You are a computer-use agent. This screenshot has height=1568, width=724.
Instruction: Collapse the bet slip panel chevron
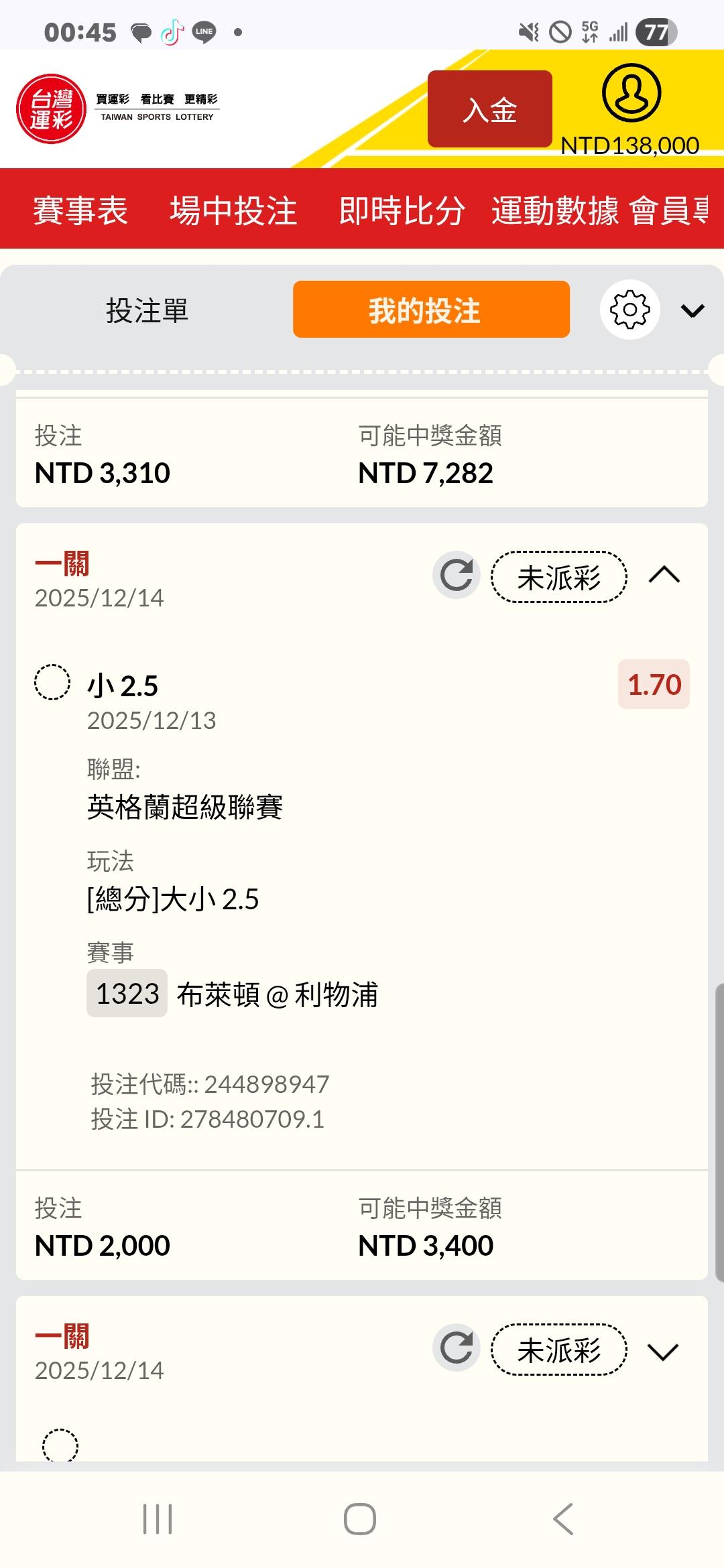[692, 310]
